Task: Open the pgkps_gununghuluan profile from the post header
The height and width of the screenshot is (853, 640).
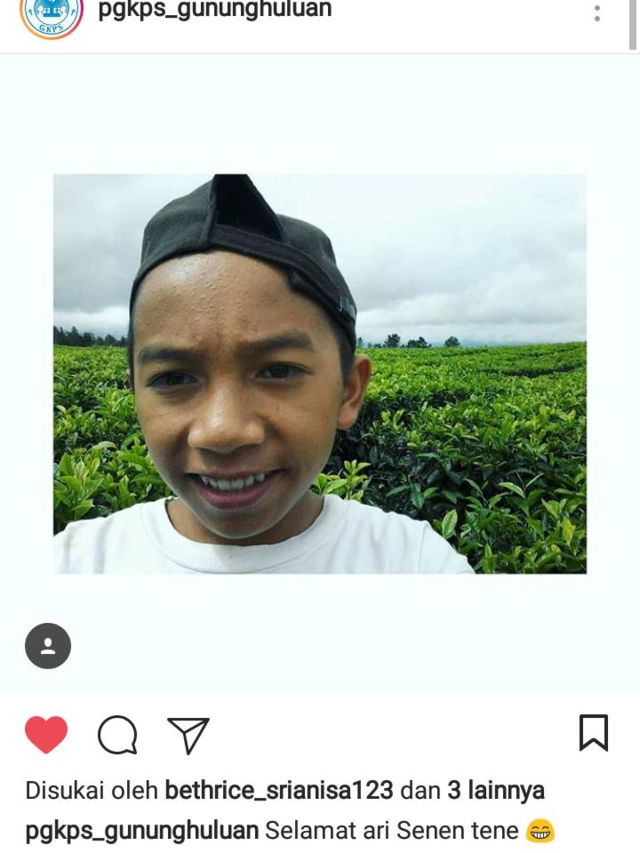Action: 214,11
